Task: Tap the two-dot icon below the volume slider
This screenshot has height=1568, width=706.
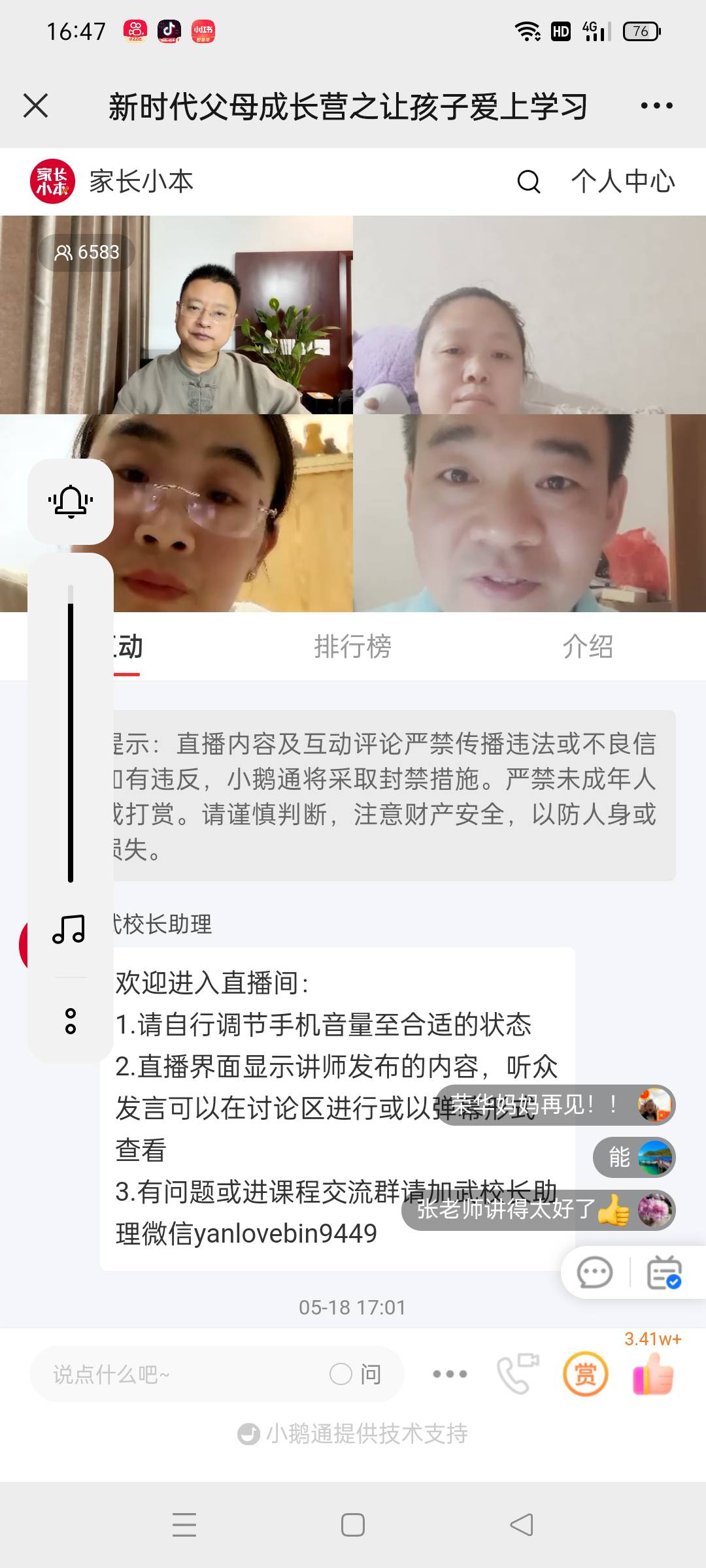Action: [70, 1016]
